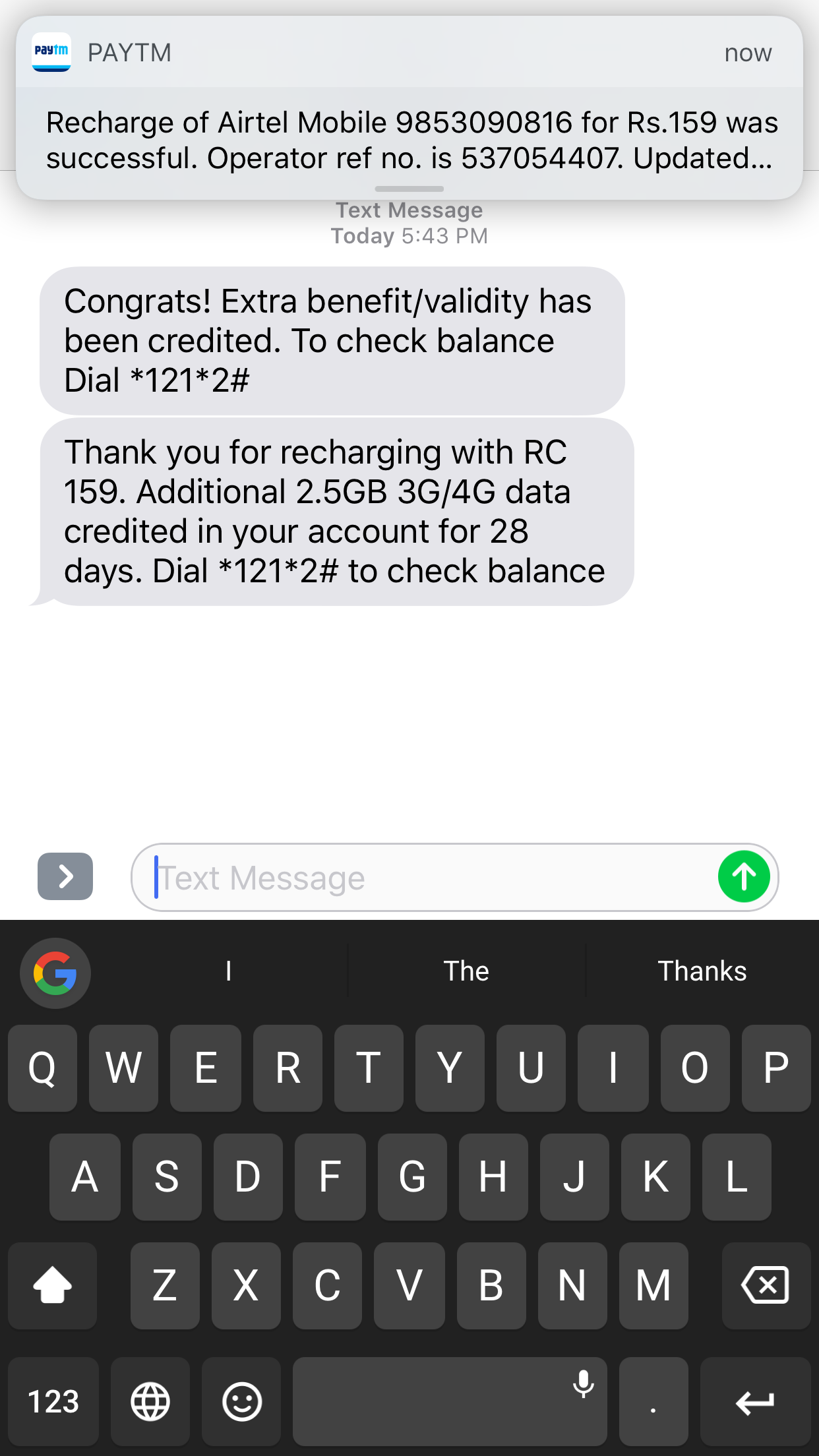This screenshot has height=1456, width=819.
Task: Insert the suggested word "The"
Action: (466, 971)
